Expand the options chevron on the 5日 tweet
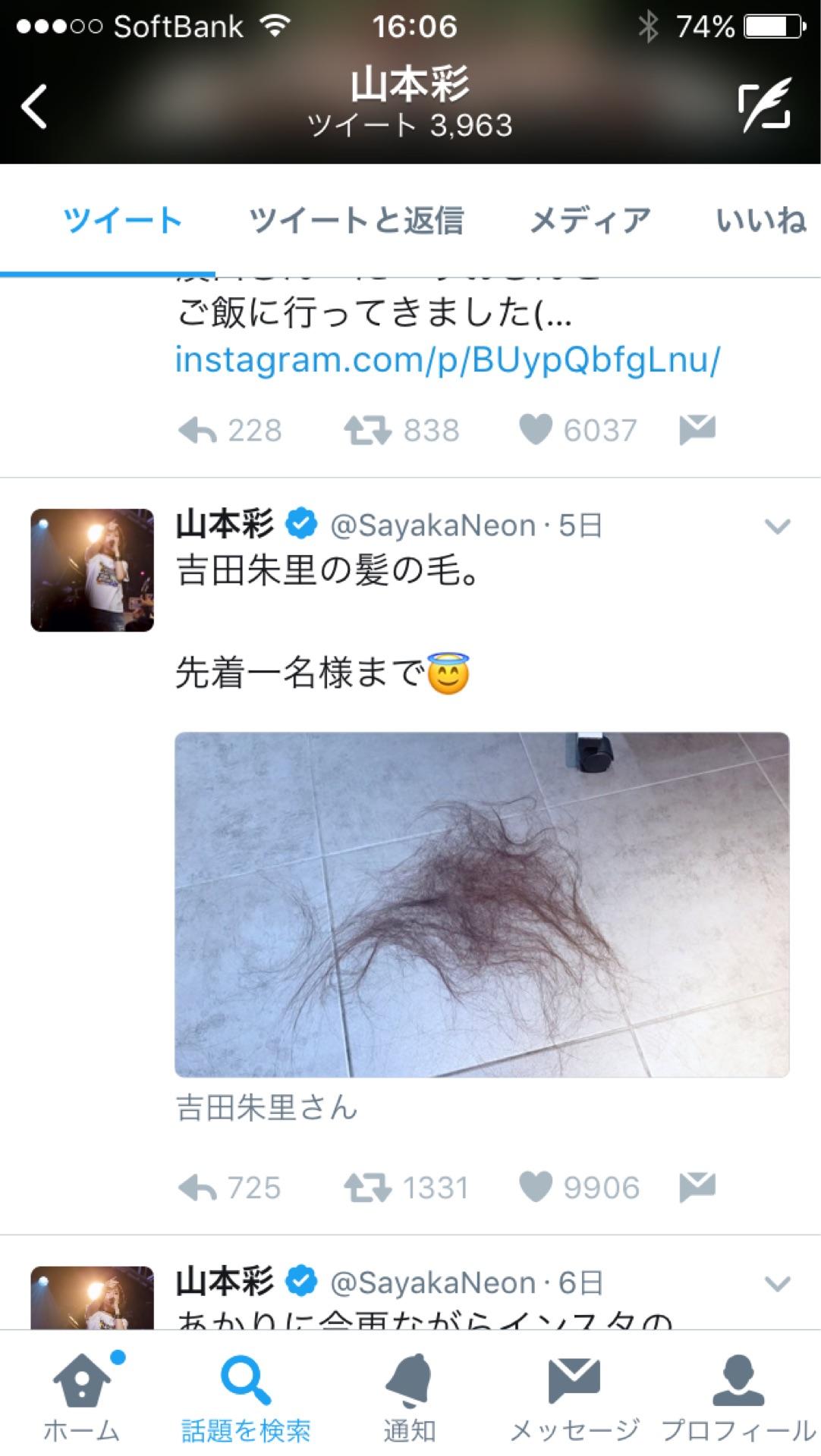 (x=775, y=522)
